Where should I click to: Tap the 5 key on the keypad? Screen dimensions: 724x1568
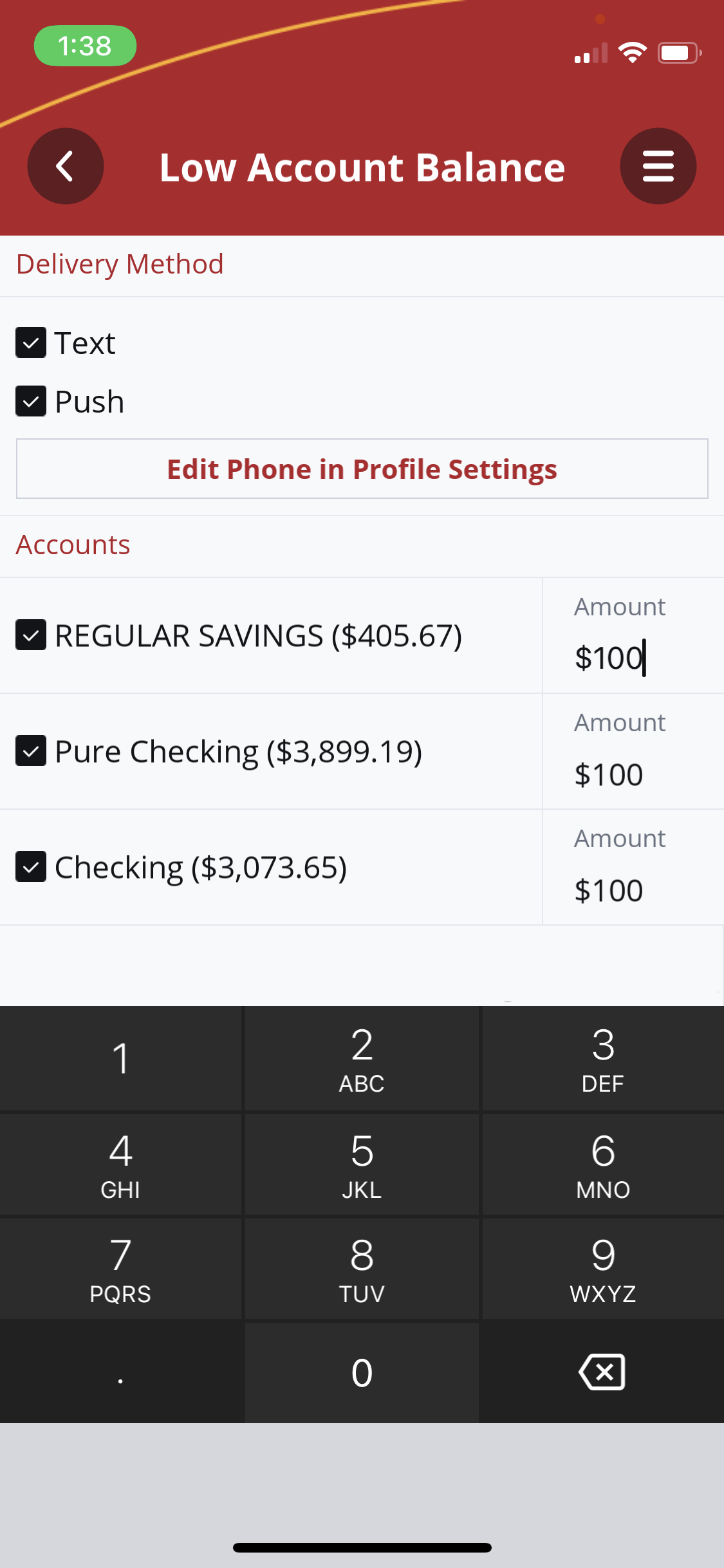pos(362,1164)
